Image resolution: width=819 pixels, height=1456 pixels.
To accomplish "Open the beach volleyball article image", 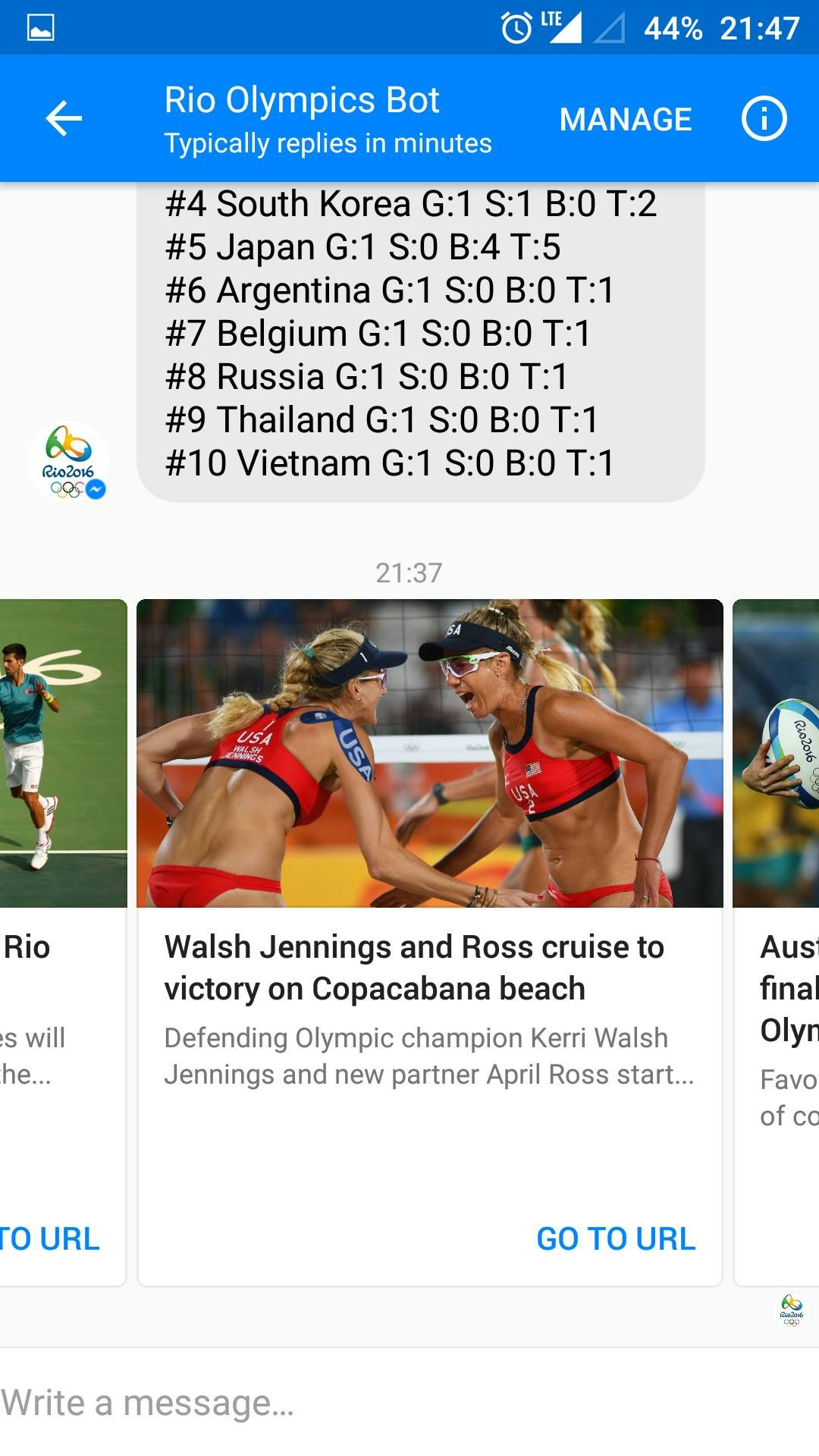I will pos(431,751).
